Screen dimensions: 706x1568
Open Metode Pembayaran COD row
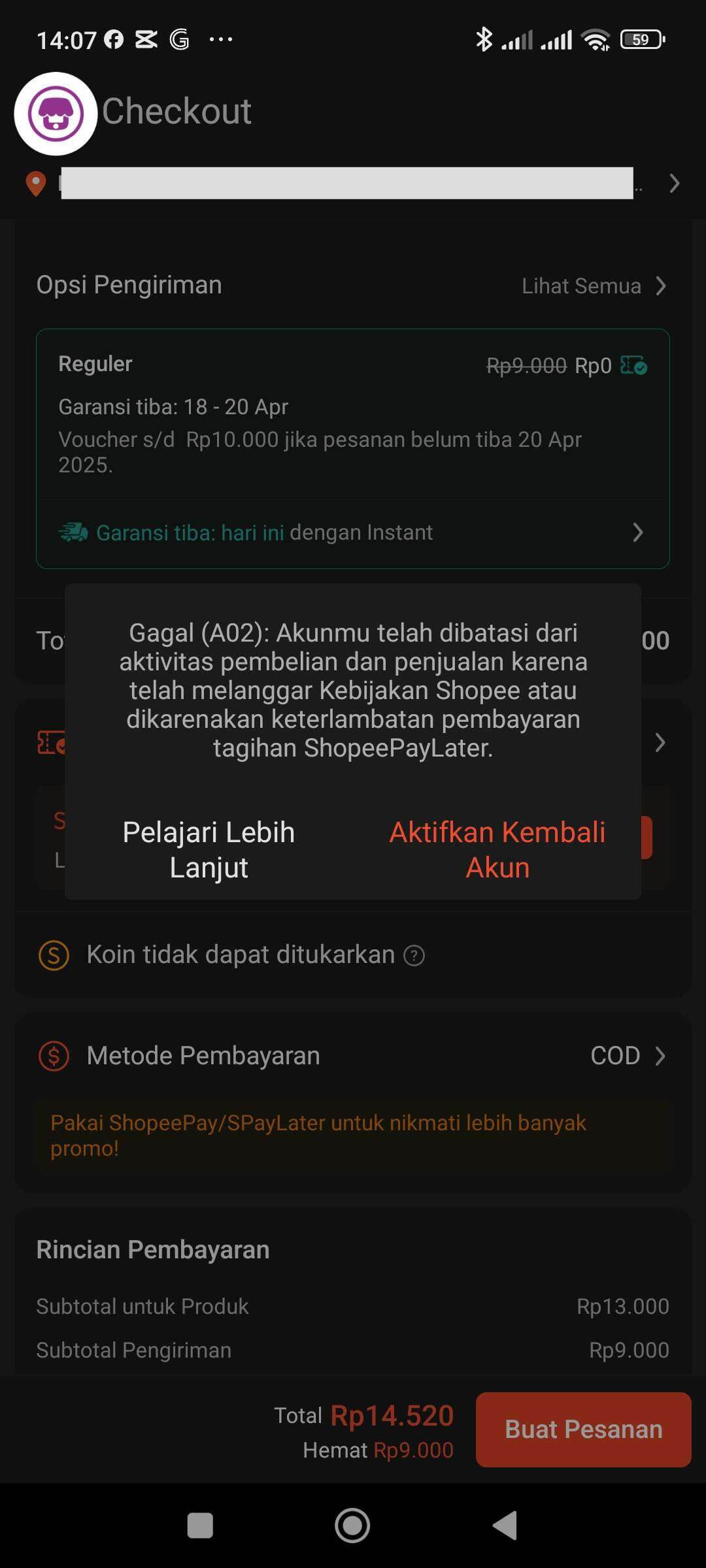click(353, 1056)
